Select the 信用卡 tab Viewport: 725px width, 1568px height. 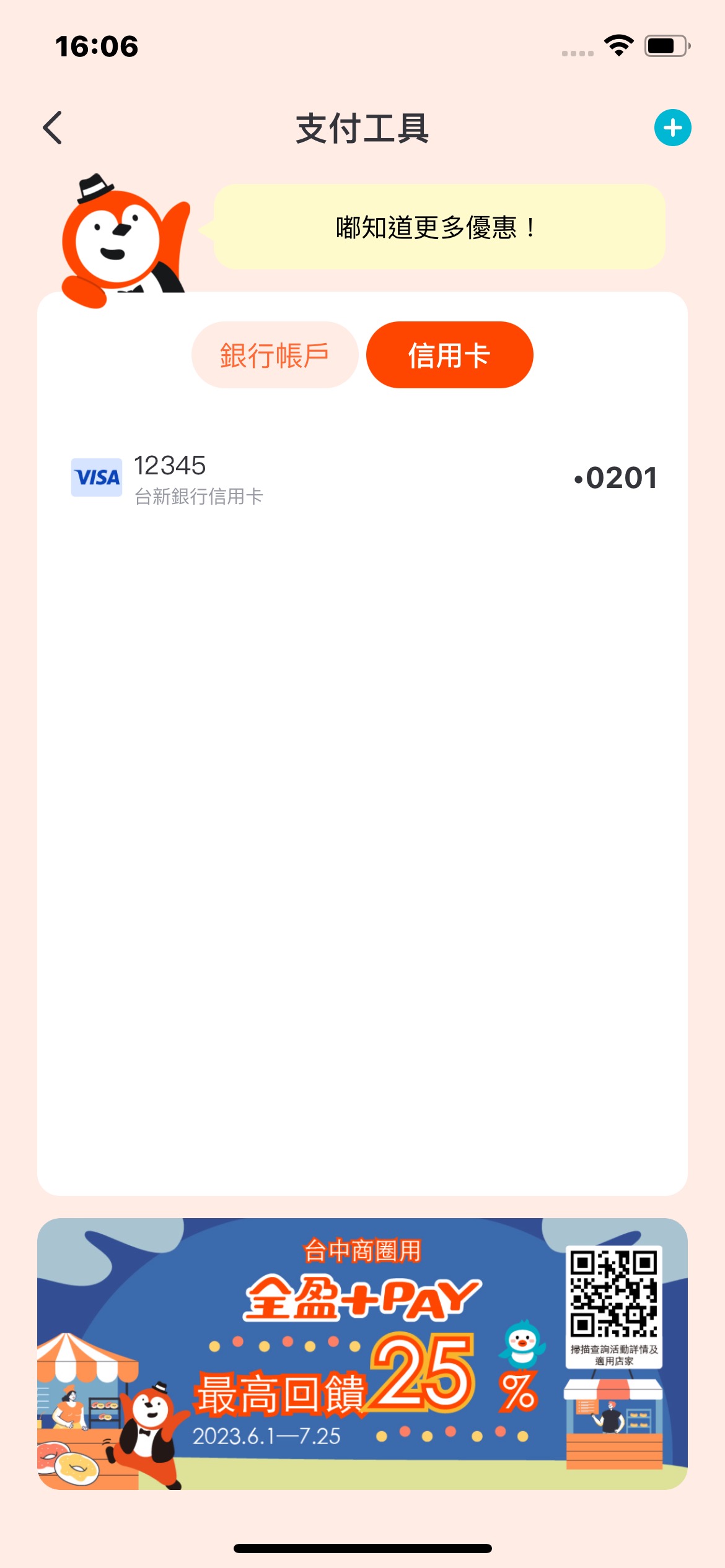click(449, 355)
